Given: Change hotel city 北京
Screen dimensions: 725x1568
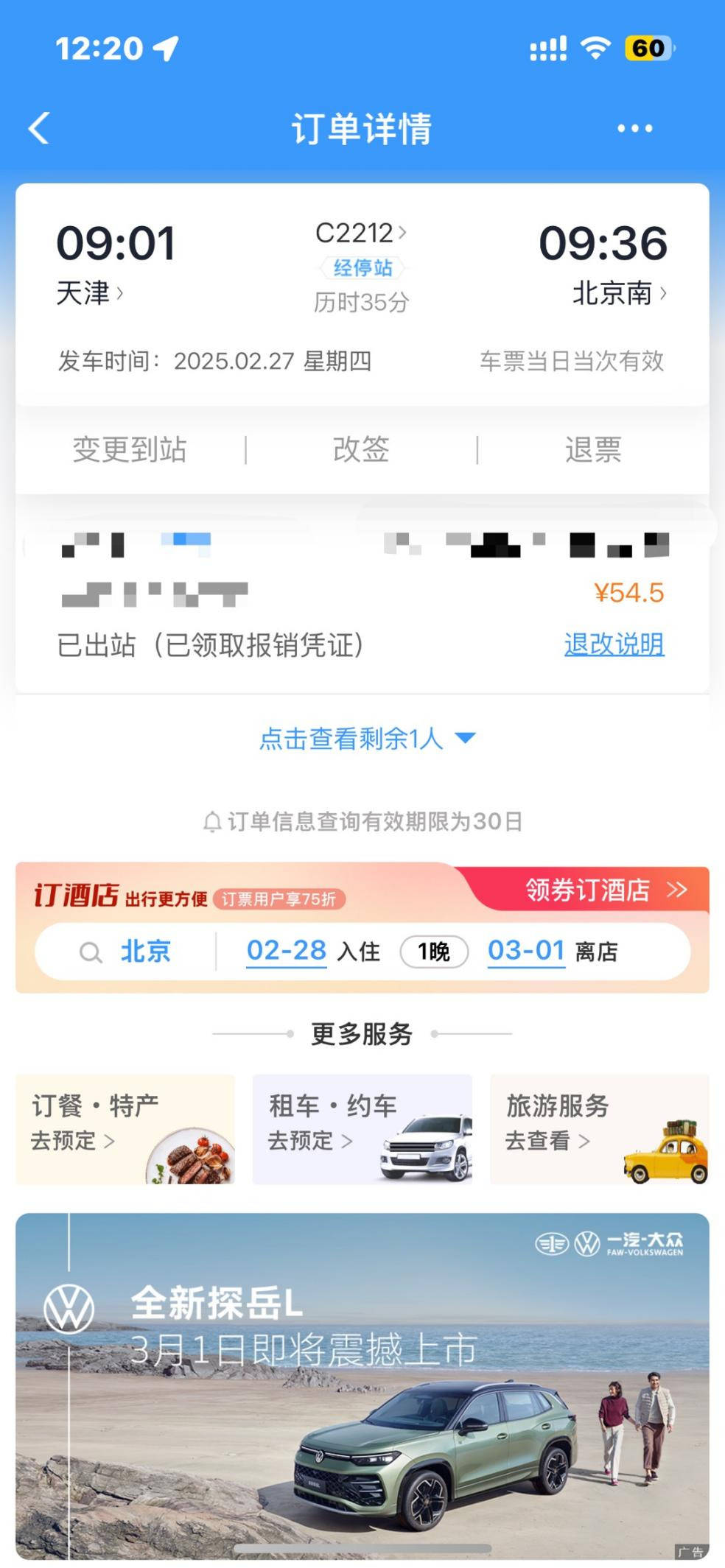Looking at the screenshot, I should click(x=145, y=952).
